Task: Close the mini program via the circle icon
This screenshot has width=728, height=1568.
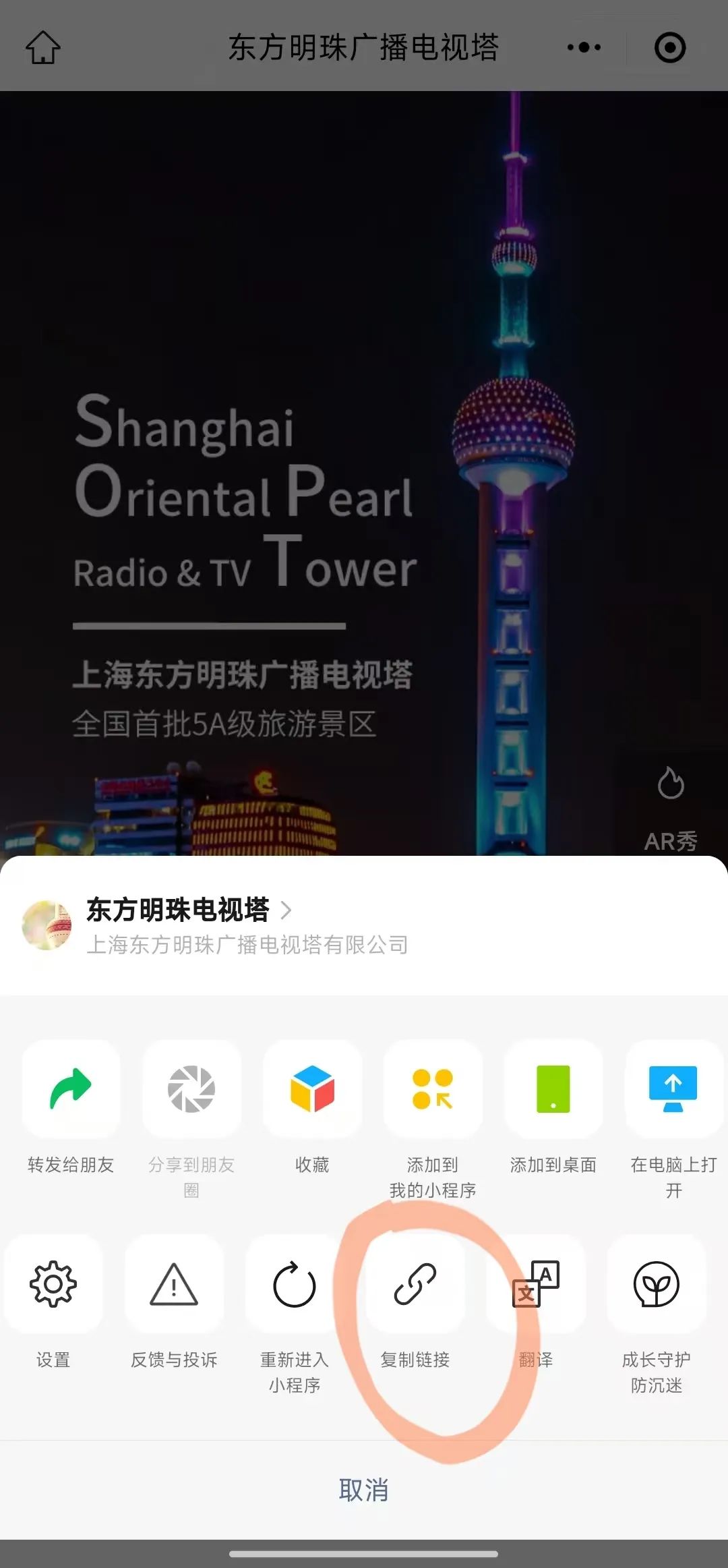Action: 669,47
